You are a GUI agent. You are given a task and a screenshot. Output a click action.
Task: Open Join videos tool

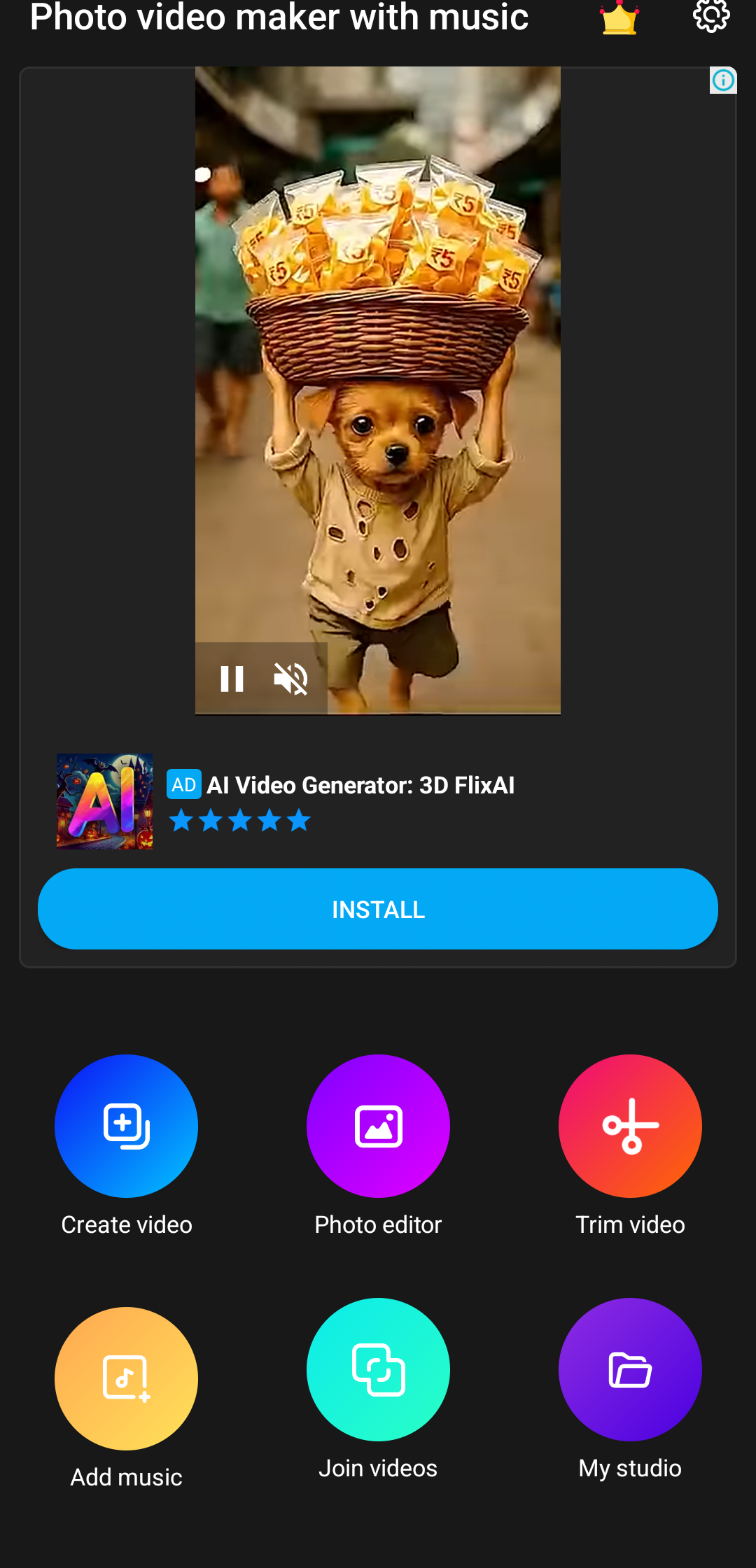[x=378, y=1369]
